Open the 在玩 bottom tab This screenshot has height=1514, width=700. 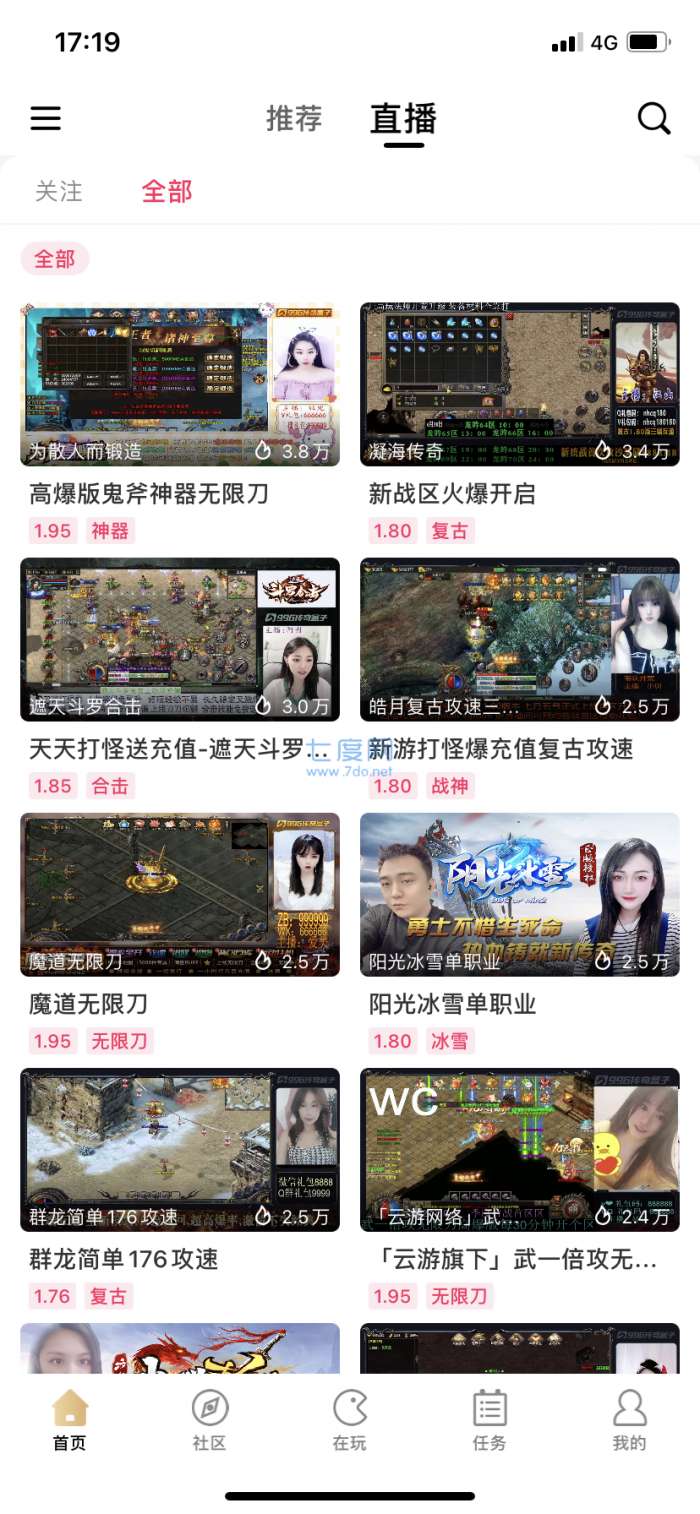[x=350, y=1420]
